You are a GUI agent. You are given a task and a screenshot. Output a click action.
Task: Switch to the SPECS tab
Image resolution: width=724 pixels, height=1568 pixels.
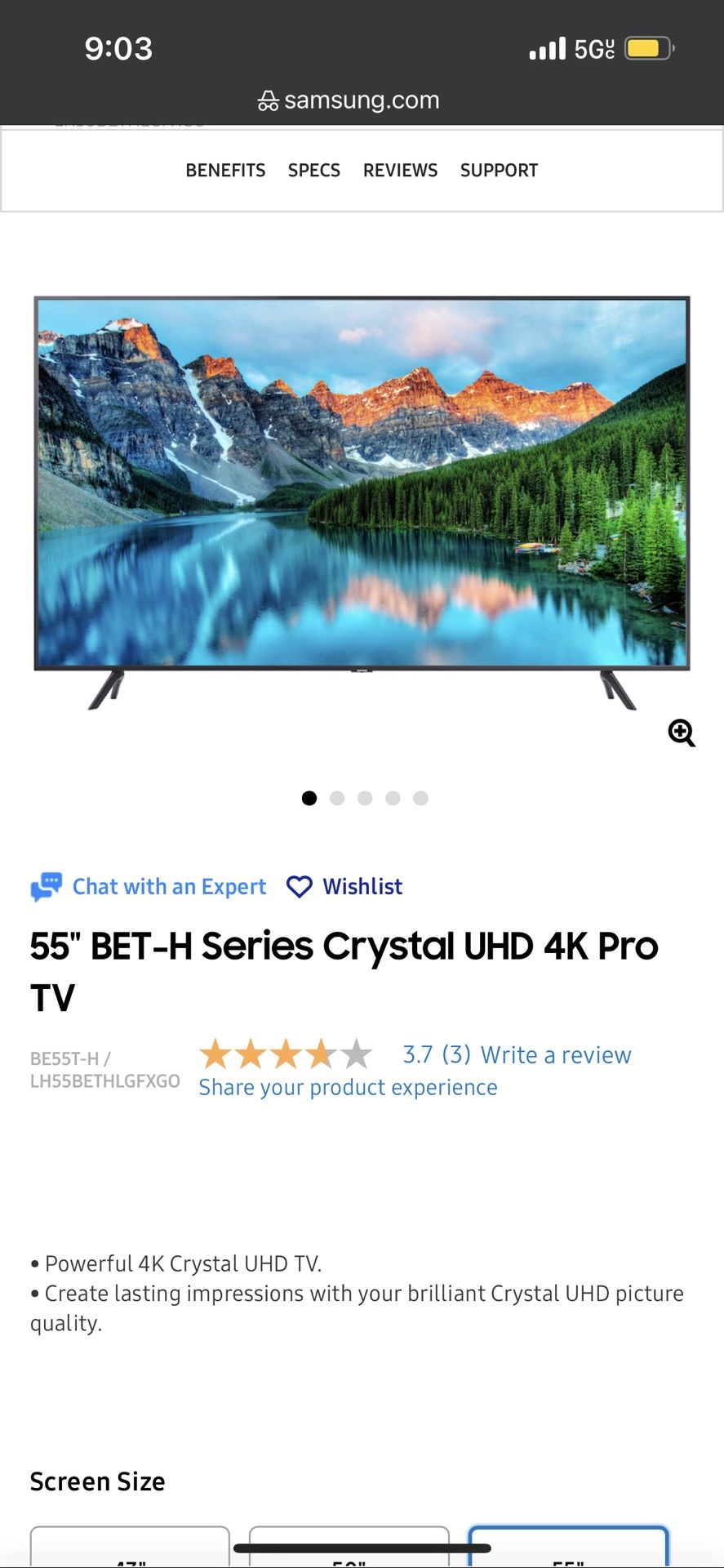(313, 170)
